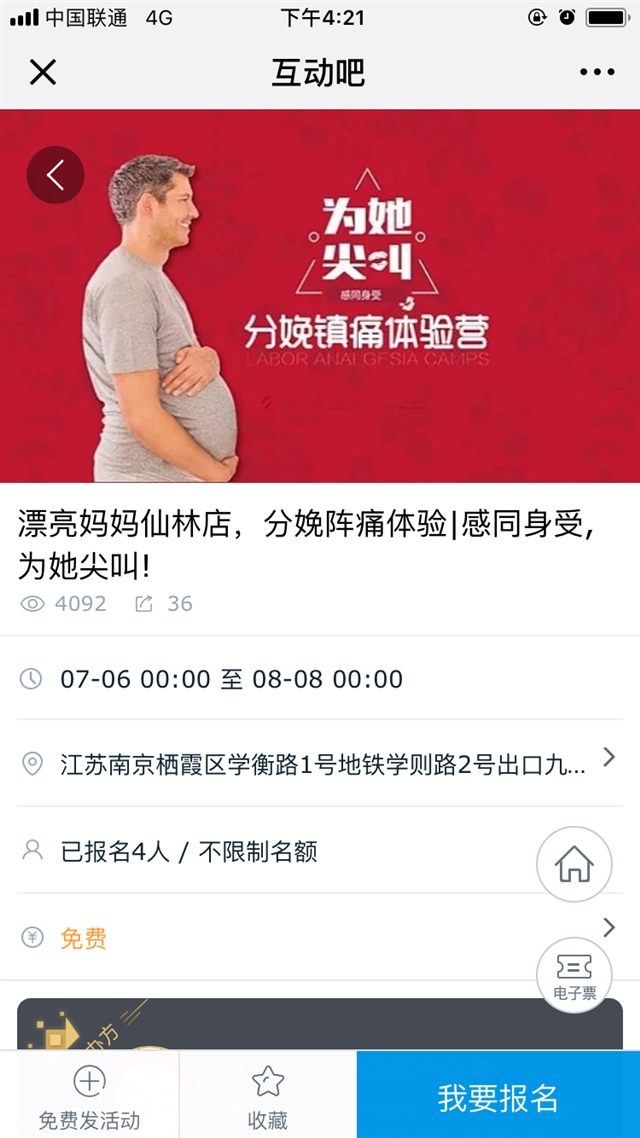640x1138 pixels.
Task: Tap the floating home button
Action: [574, 864]
